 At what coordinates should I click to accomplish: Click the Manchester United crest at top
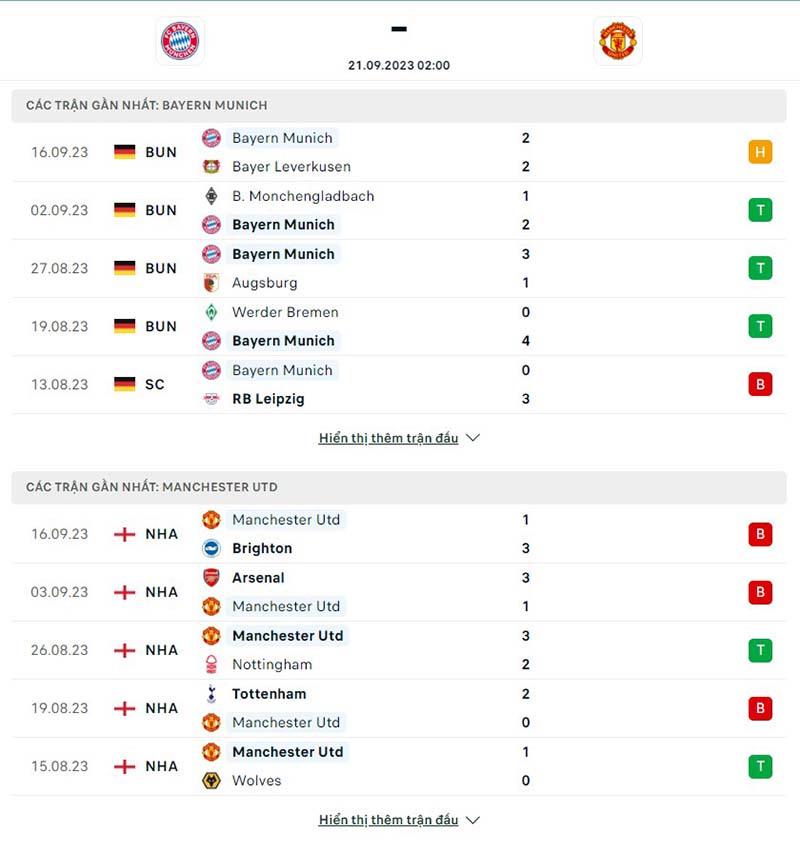point(618,41)
